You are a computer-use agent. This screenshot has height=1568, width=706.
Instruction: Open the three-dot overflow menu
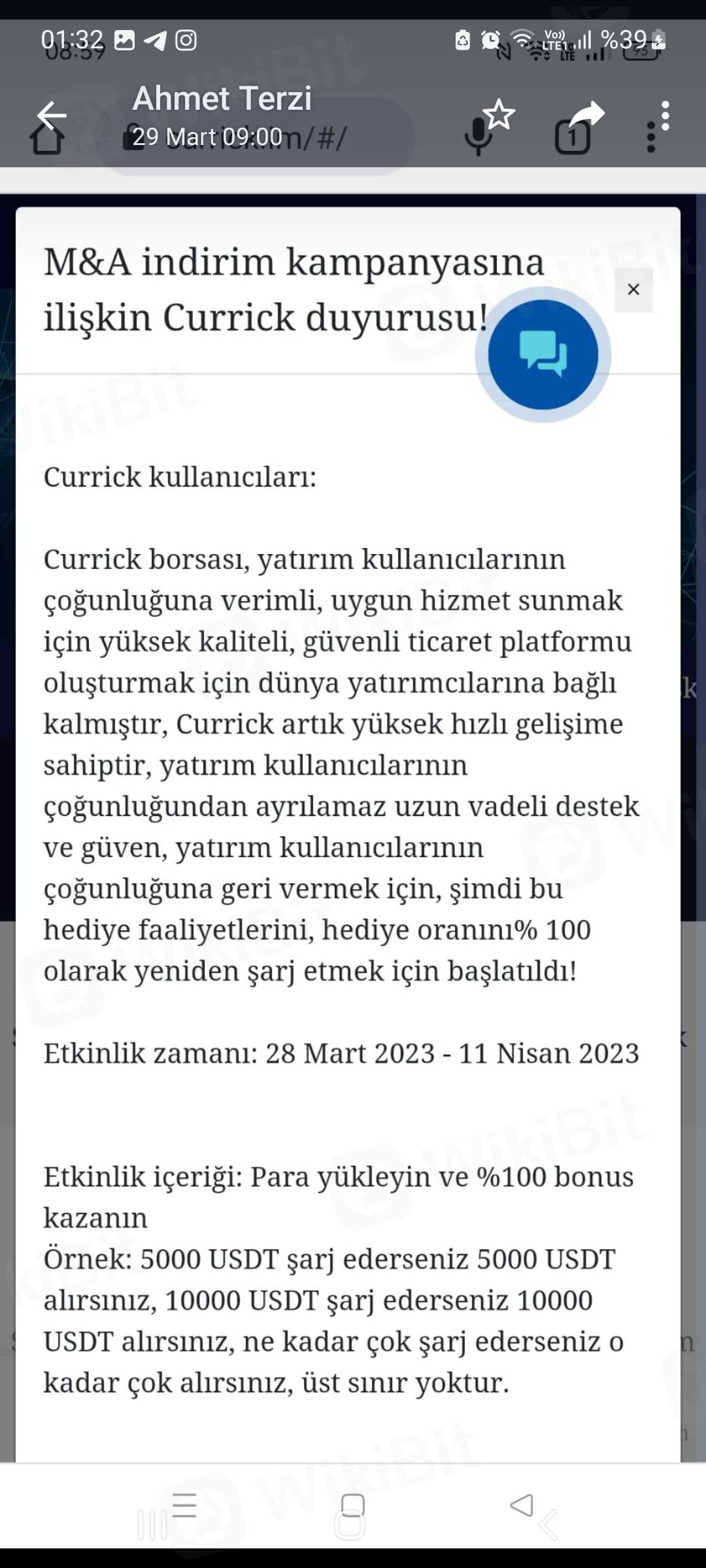665,116
